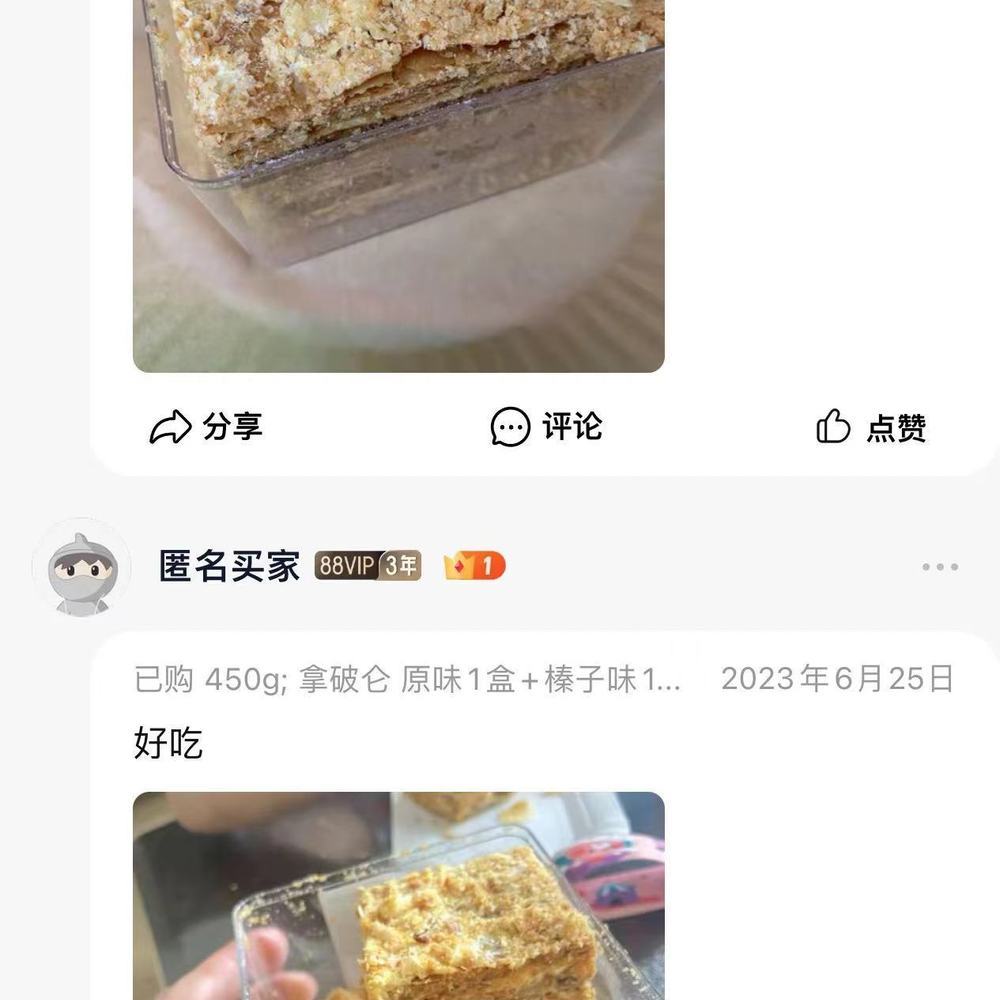Comment on the review via 评论
The image size is (1000, 1000).
pyautogui.click(x=546, y=427)
